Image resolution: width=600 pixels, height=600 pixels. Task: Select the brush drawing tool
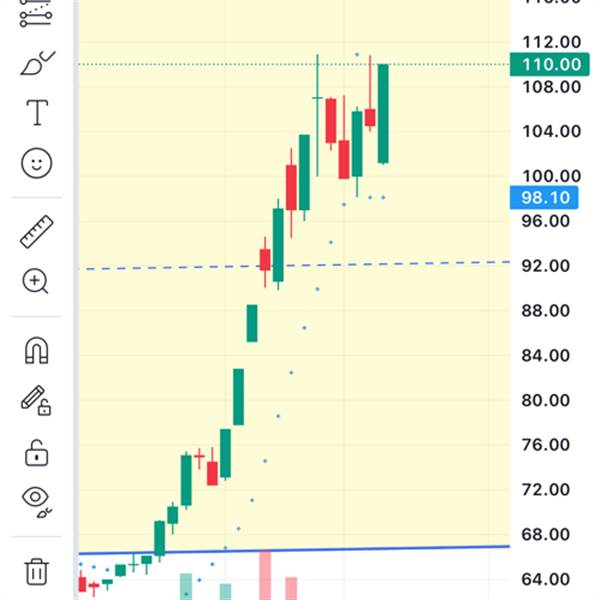[x=37, y=64]
